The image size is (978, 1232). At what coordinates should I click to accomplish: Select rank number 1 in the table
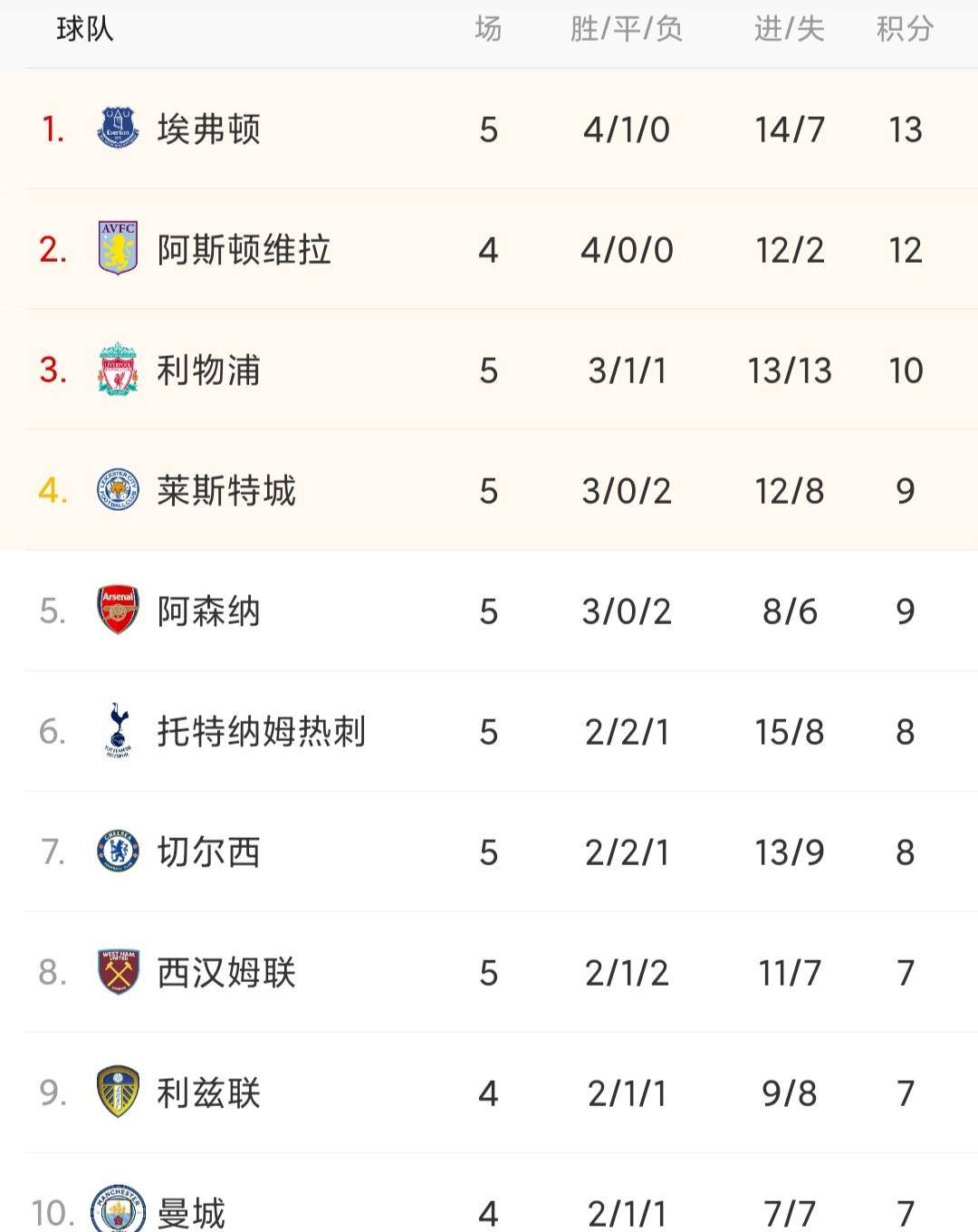click(52, 129)
